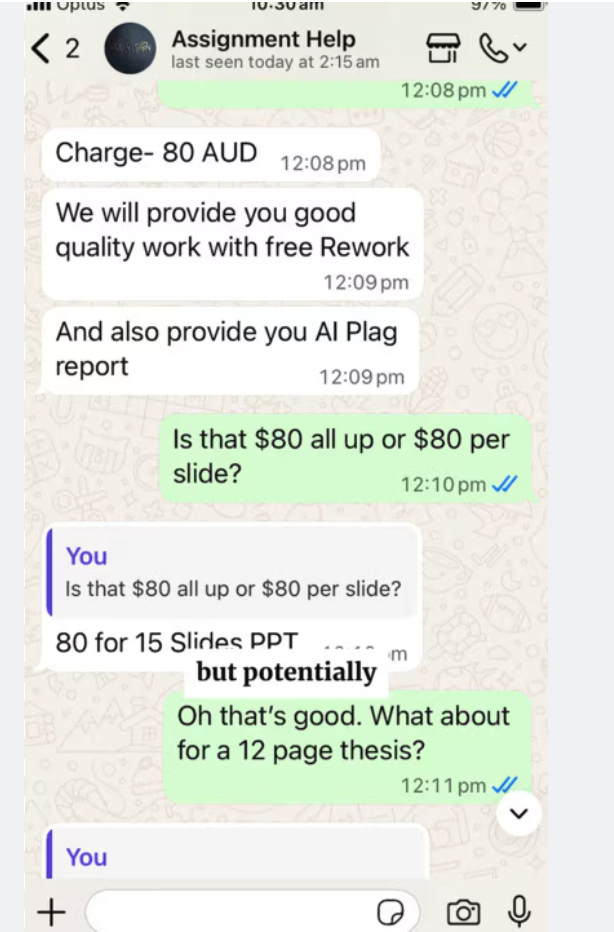Tap the voice message microphone
This screenshot has height=932, width=614.
coord(519,910)
